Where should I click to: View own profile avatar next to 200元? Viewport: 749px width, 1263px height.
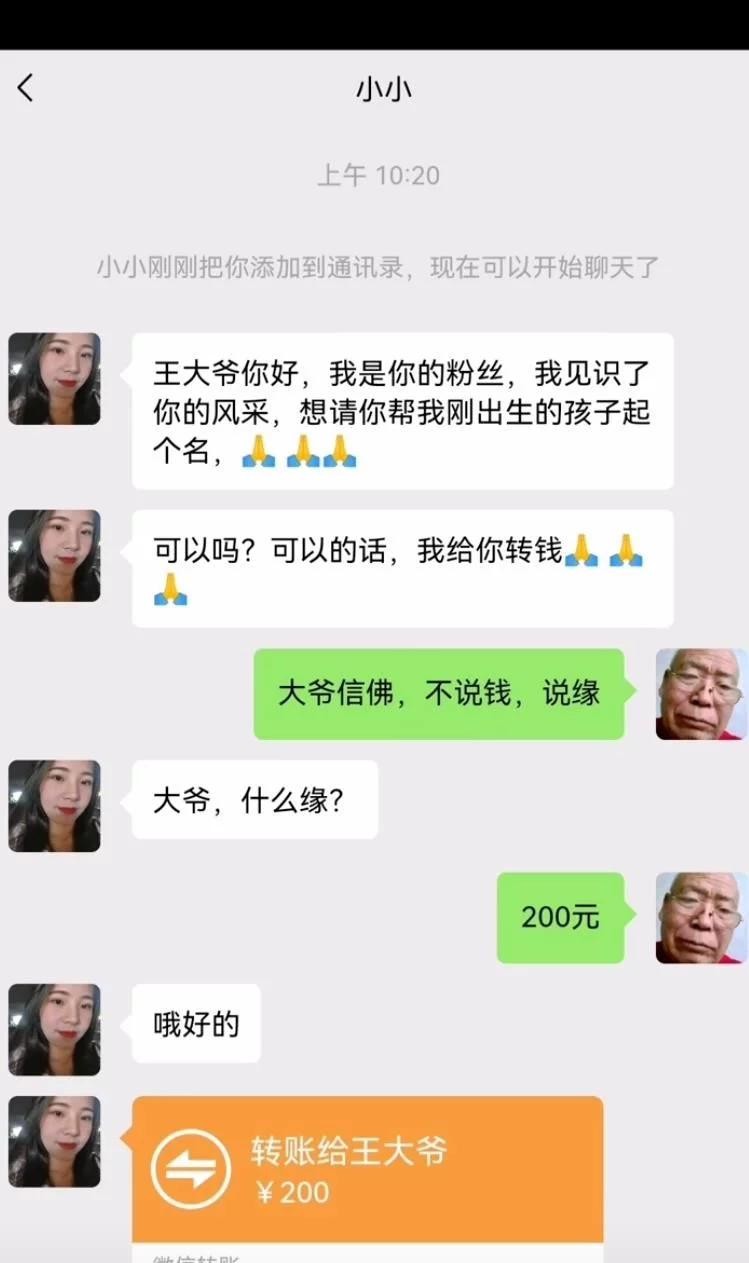pos(700,917)
